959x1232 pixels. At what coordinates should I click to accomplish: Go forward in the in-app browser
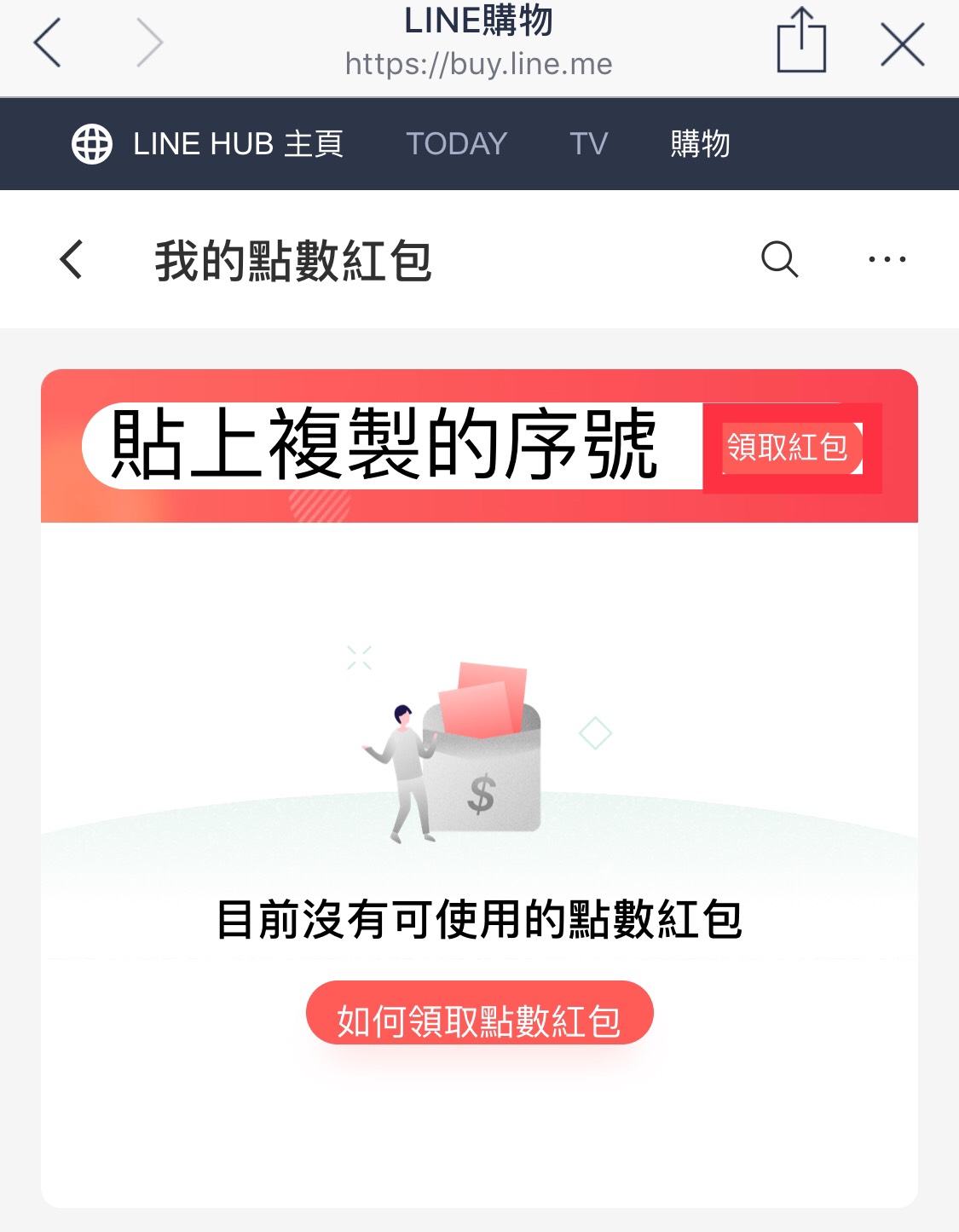click(149, 43)
